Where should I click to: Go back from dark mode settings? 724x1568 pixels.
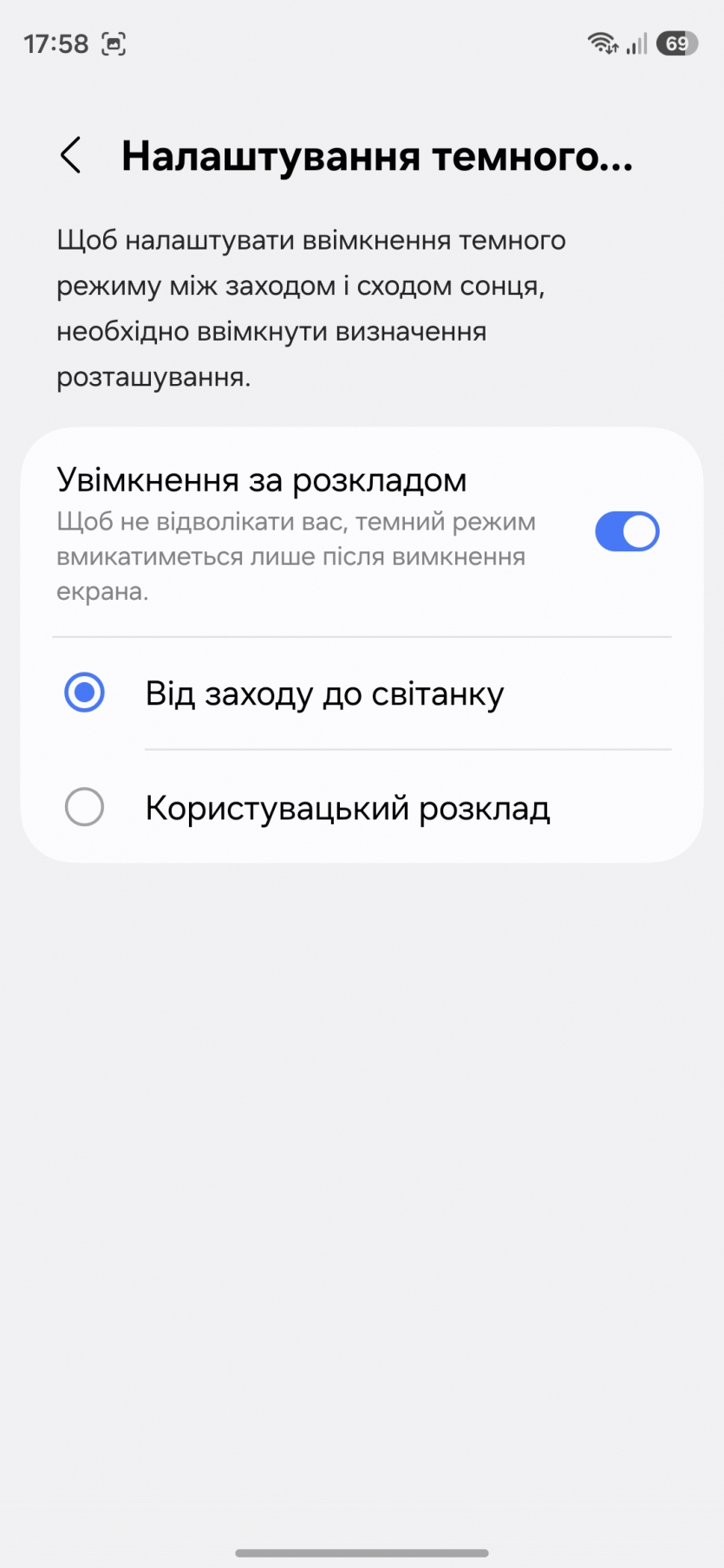[x=71, y=156]
